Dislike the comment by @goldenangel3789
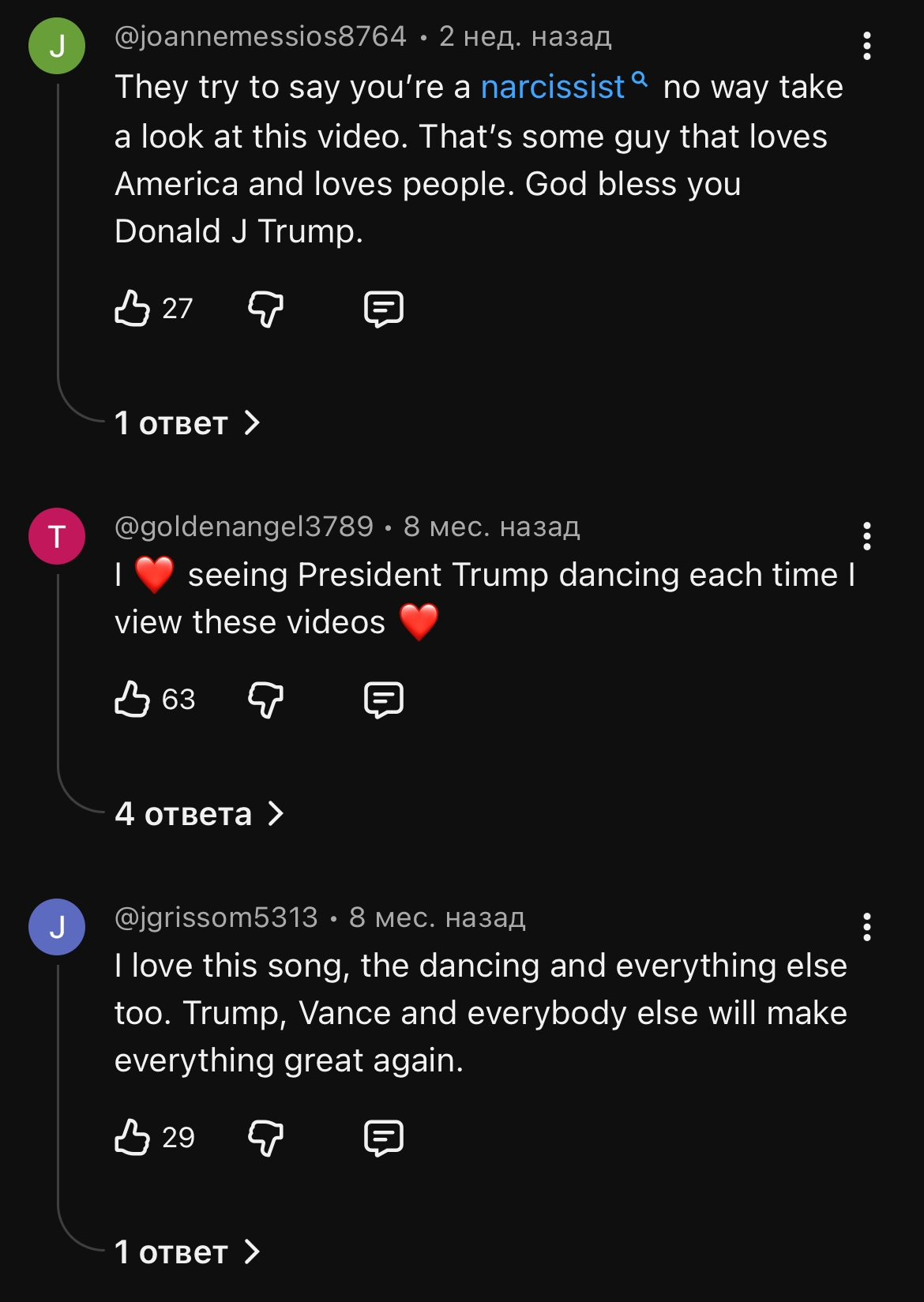 click(265, 699)
